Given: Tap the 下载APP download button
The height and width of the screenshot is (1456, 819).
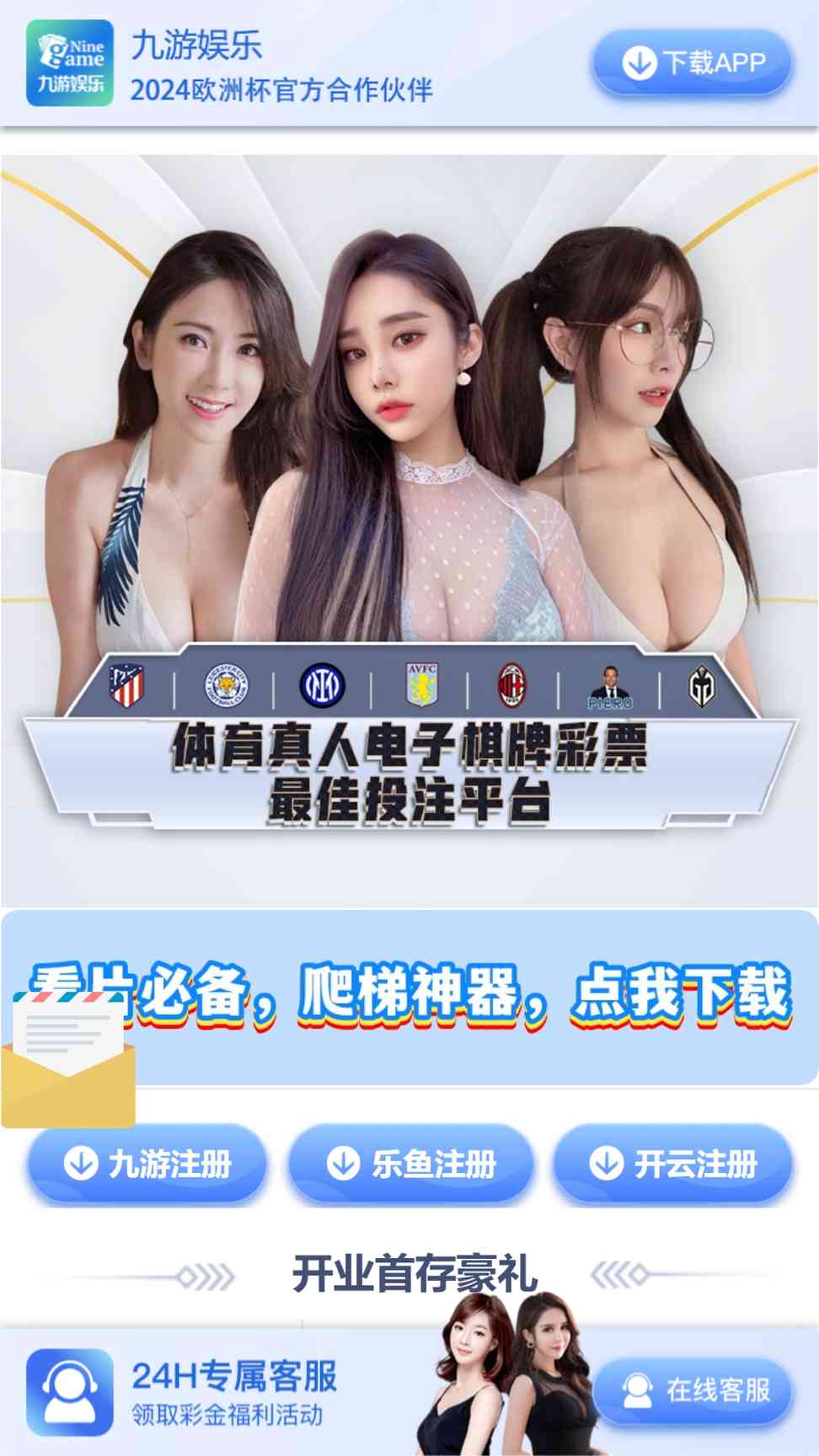Looking at the screenshot, I should [692, 63].
